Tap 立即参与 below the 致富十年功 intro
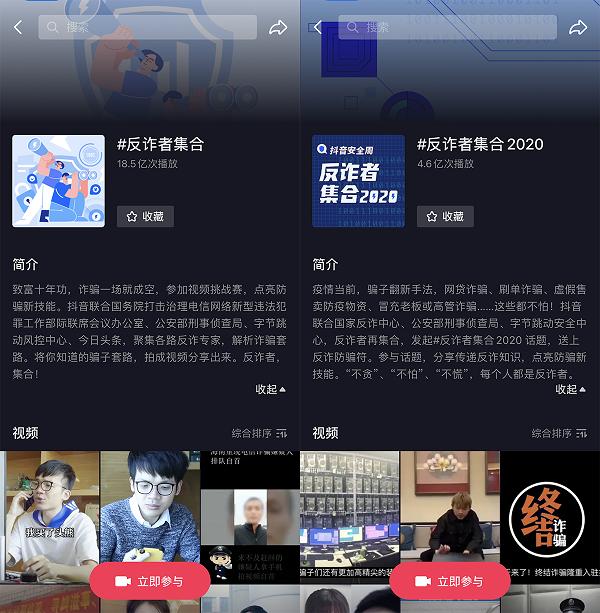Image resolution: width=600 pixels, height=613 pixels. pos(149,581)
